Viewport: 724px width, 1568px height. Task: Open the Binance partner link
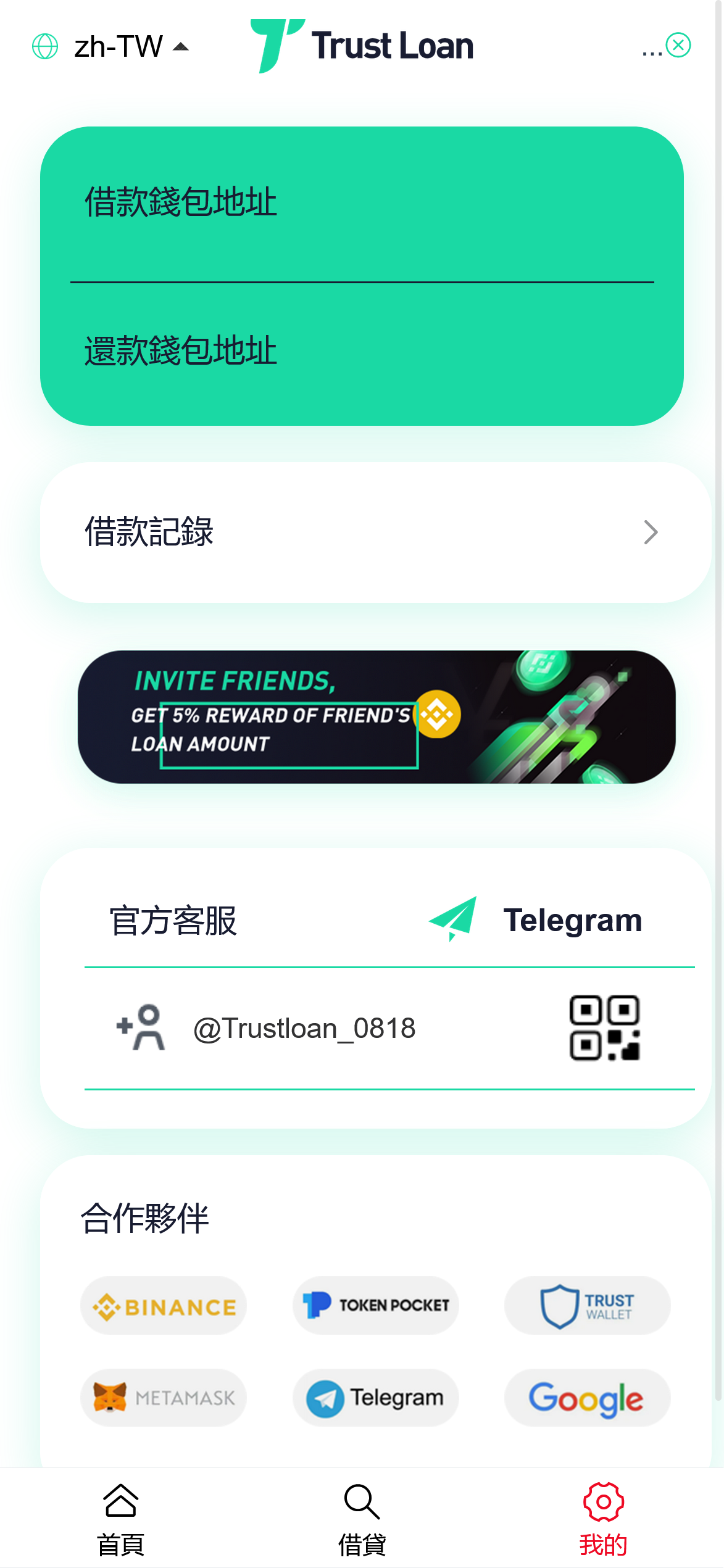[164, 1306]
